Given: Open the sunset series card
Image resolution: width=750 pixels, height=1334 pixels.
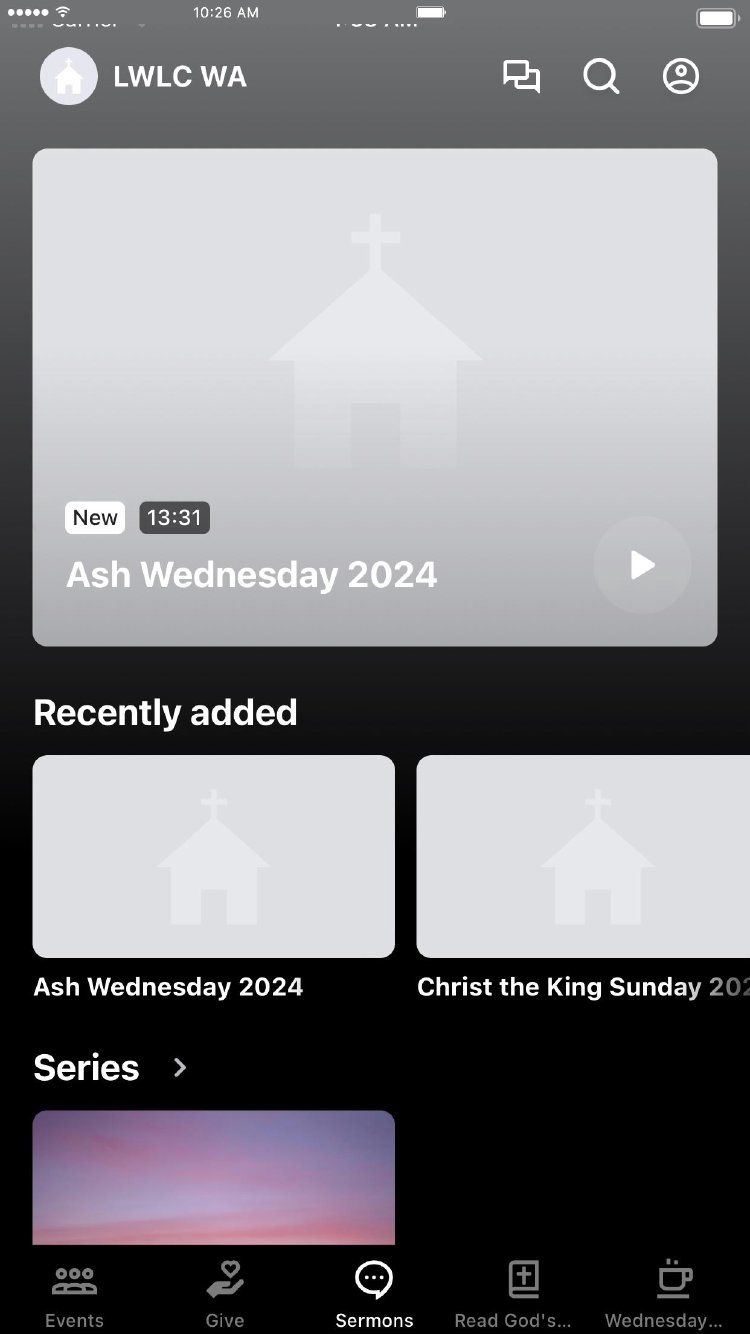Looking at the screenshot, I should 213,1177.
